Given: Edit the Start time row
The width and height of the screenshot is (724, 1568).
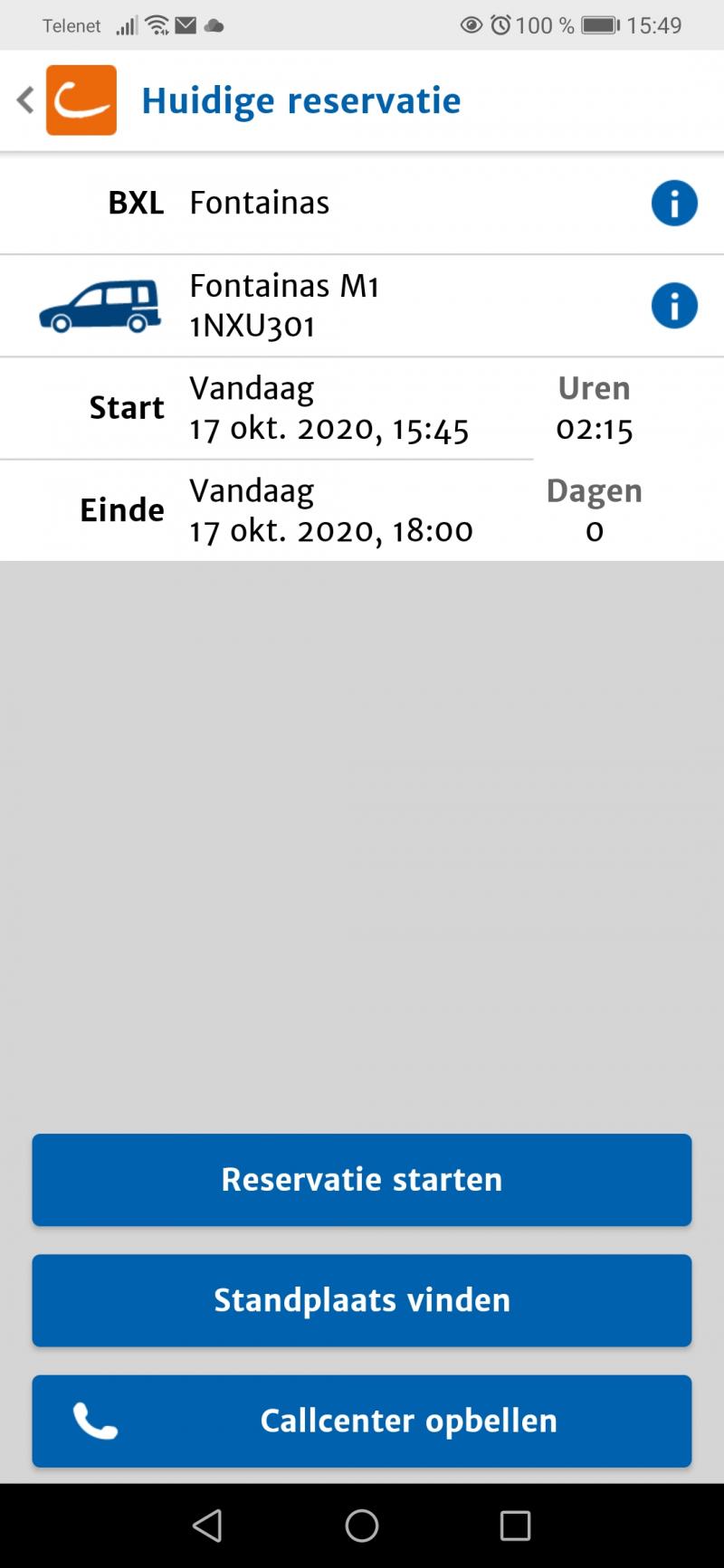Looking at the screenshot, I should coord(329,409).
